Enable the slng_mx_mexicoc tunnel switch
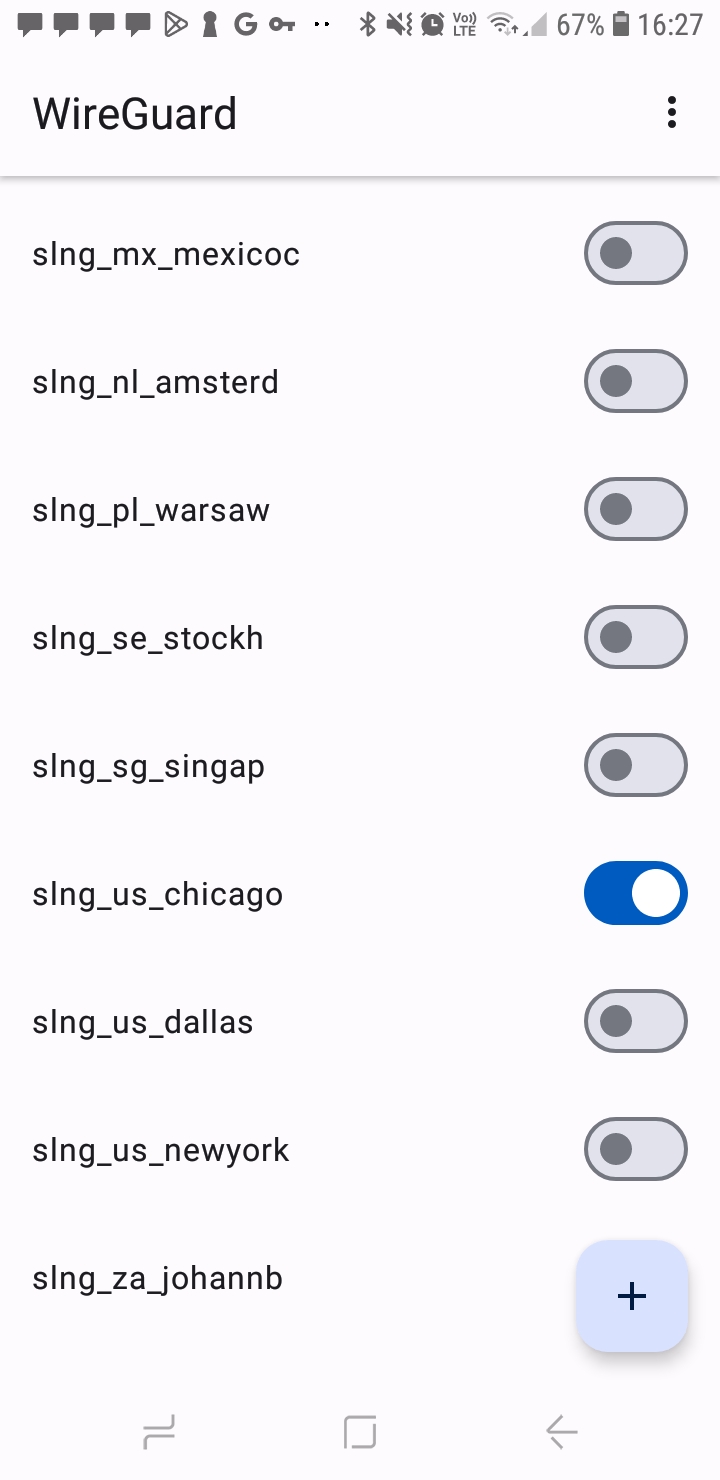This screenshot has height=1480, width=720. coord(636,254)
